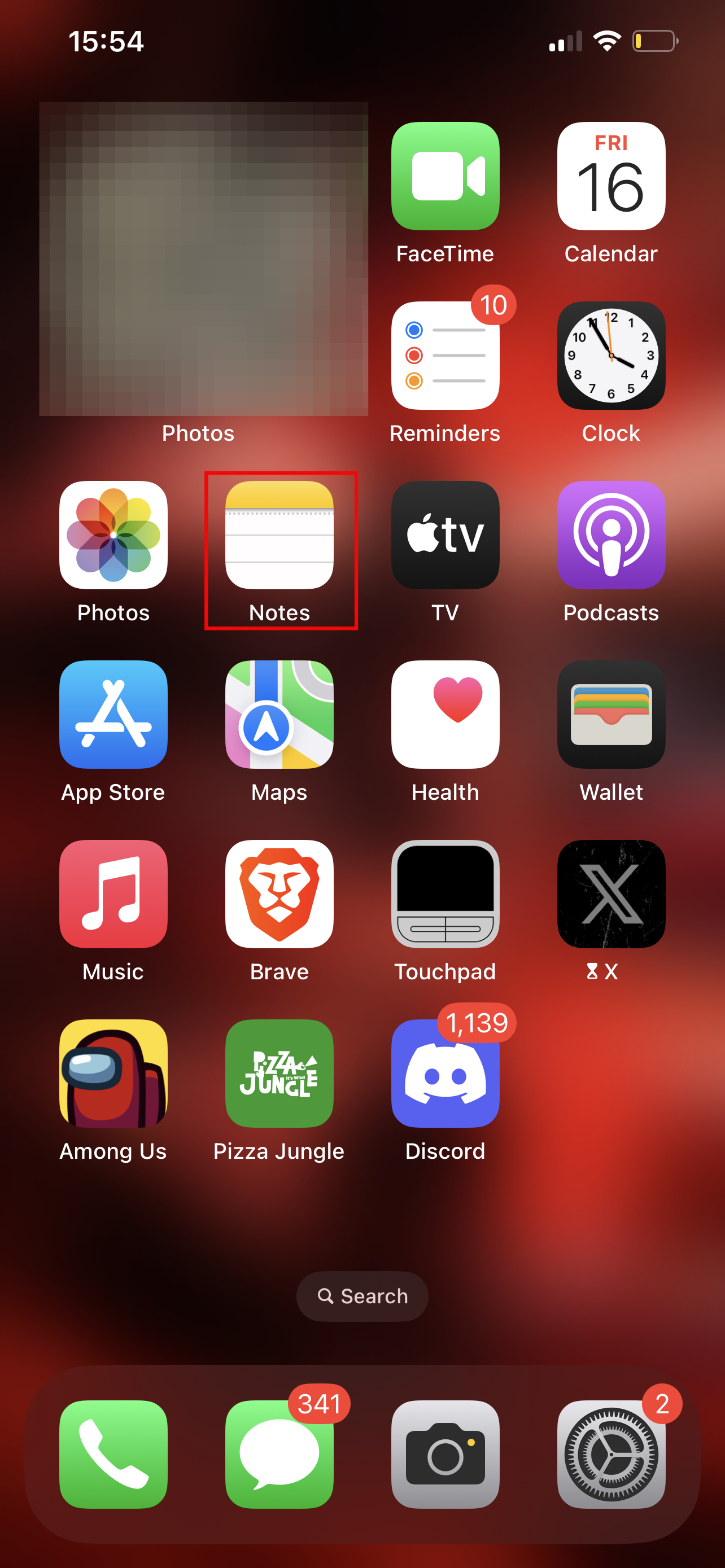Launch the Calendar app
The height and width of the screenshot is (1568, 725).
point(610,176)
